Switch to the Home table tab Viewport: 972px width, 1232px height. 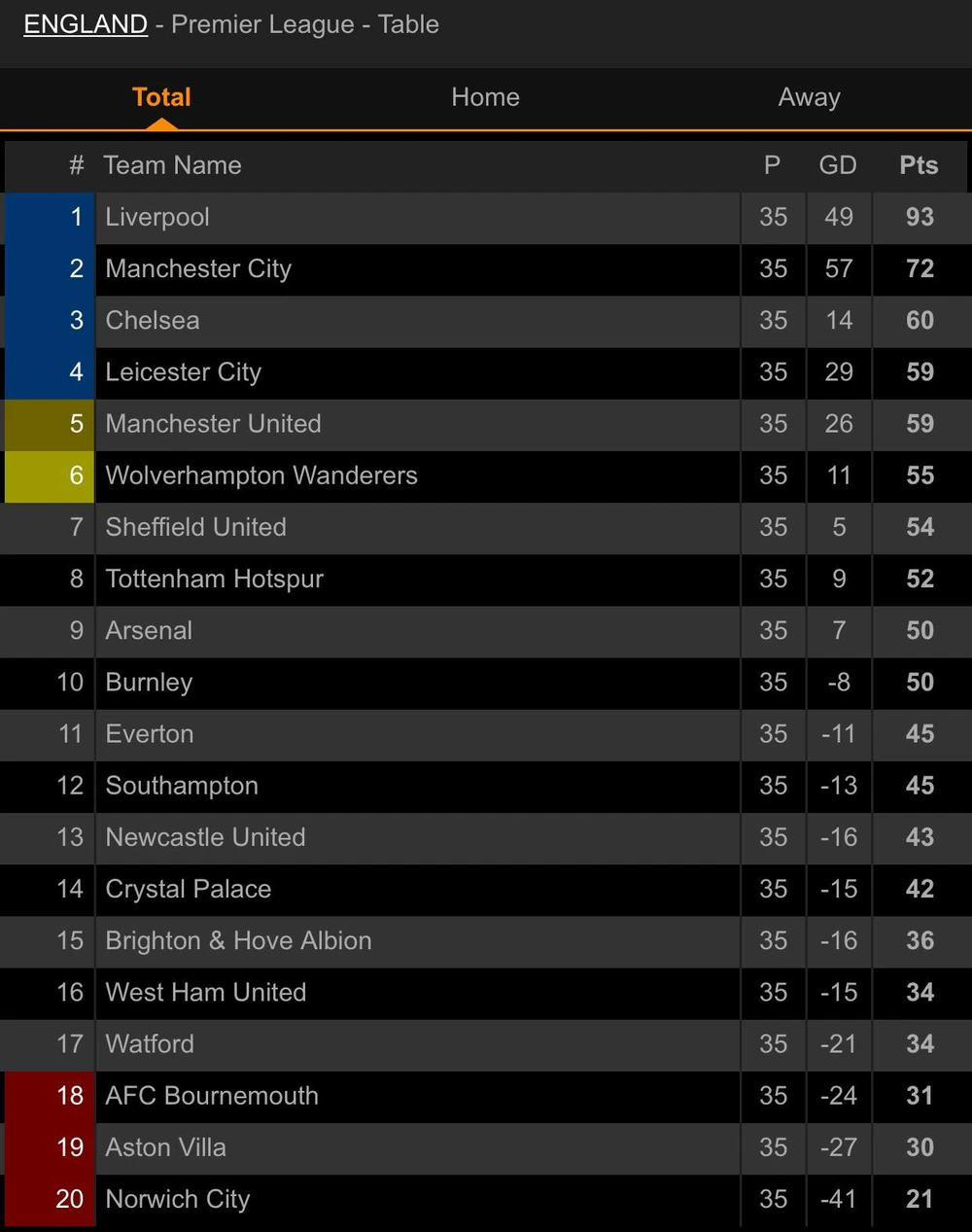coord(485,97)
